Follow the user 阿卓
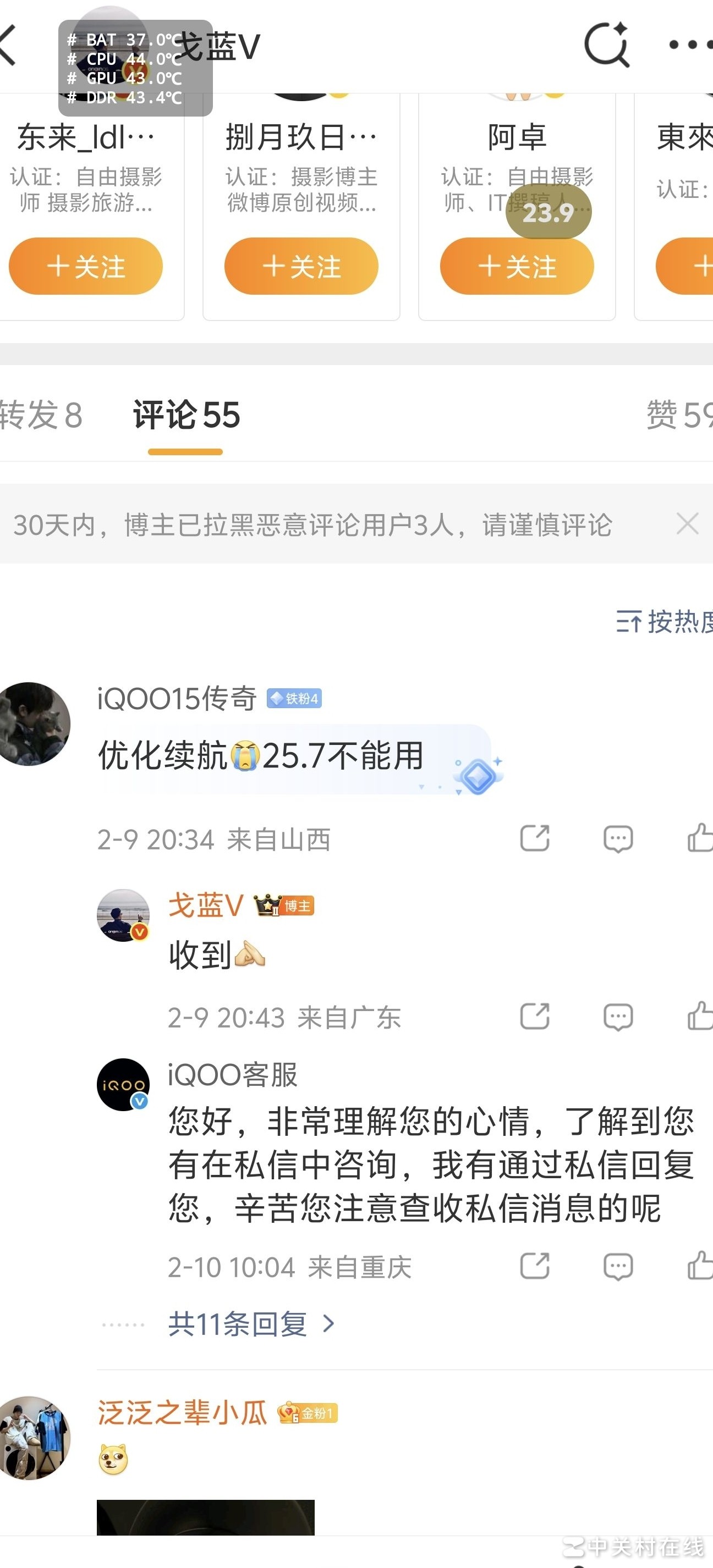Screen dimensions: 713x1568 pyautogui.click(x=517, y=267)
